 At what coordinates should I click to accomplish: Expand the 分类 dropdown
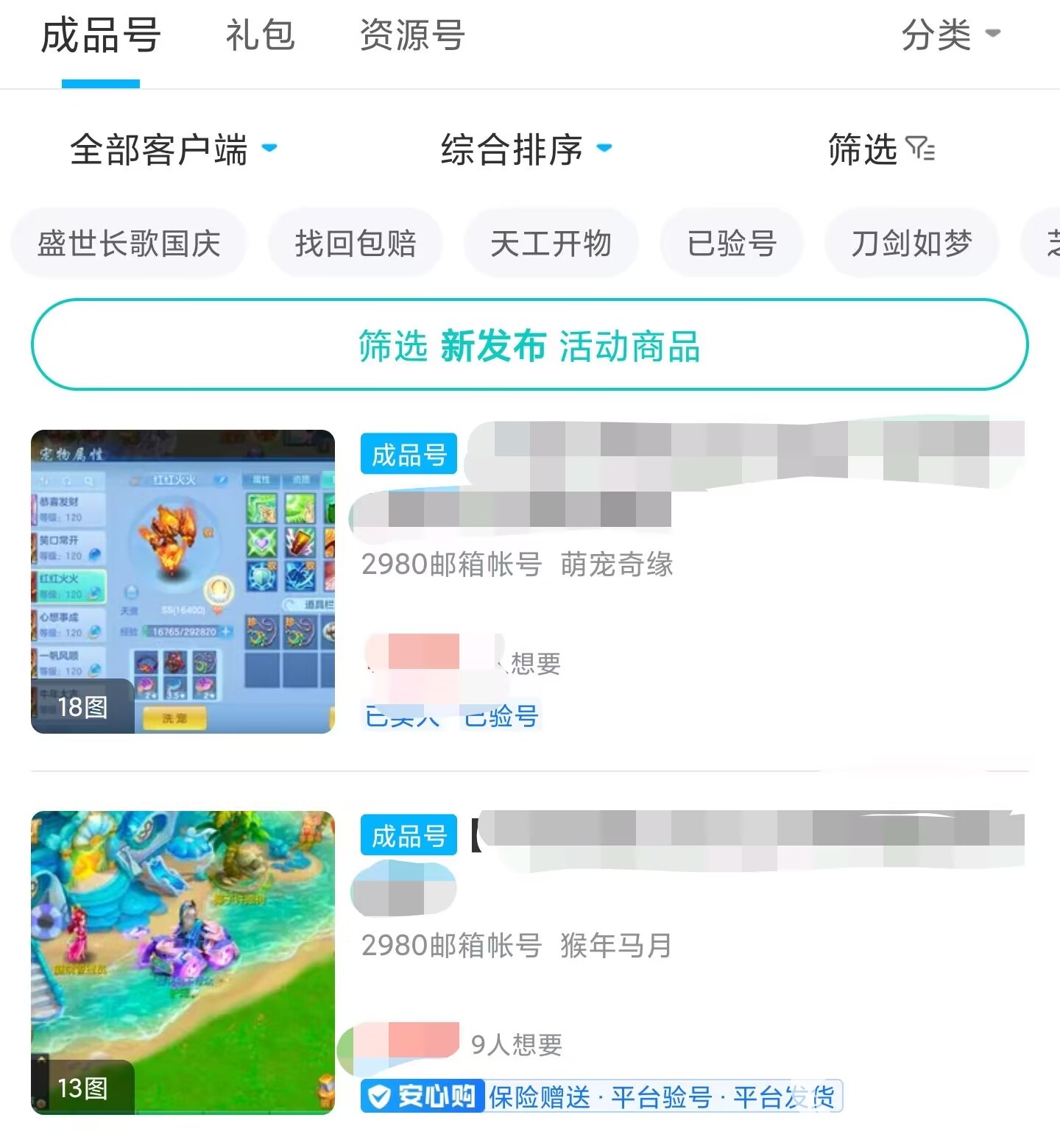click(x=950, y=35)
